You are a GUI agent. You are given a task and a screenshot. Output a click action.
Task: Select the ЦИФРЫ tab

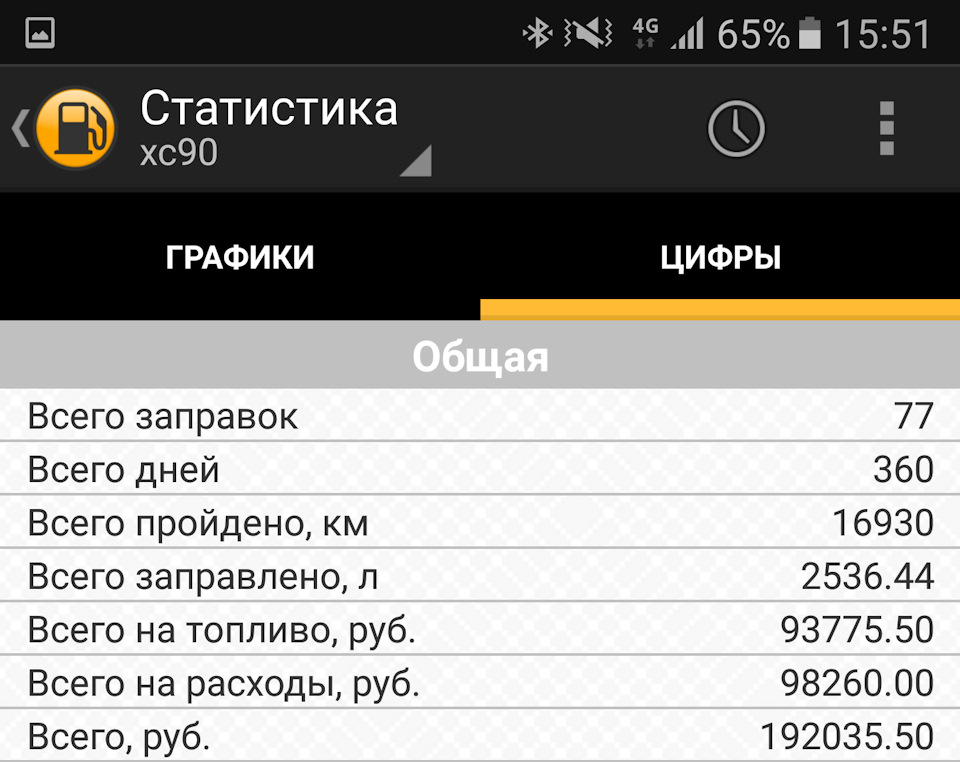[720, 257]
